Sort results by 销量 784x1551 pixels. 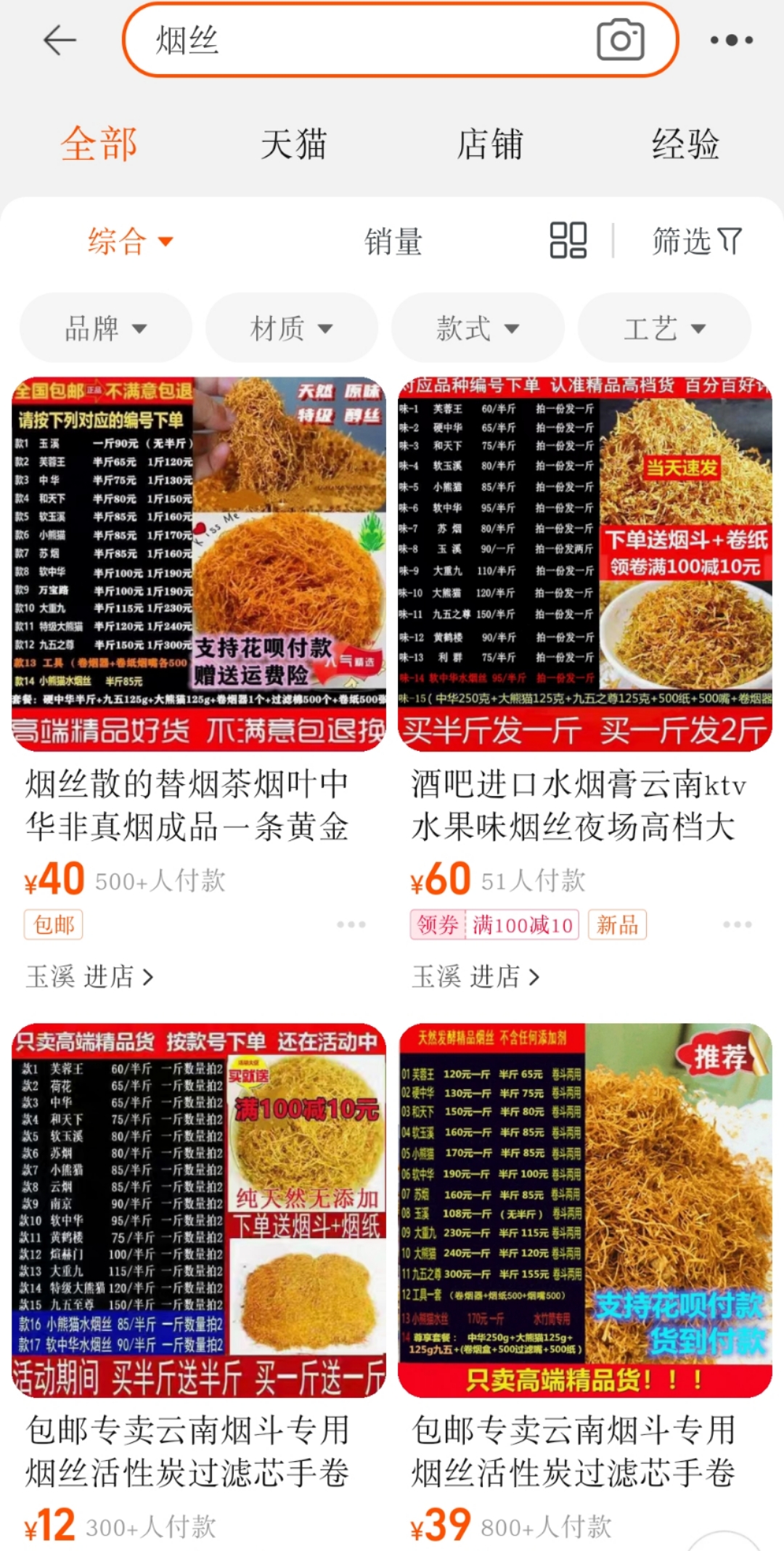(392, 242)
